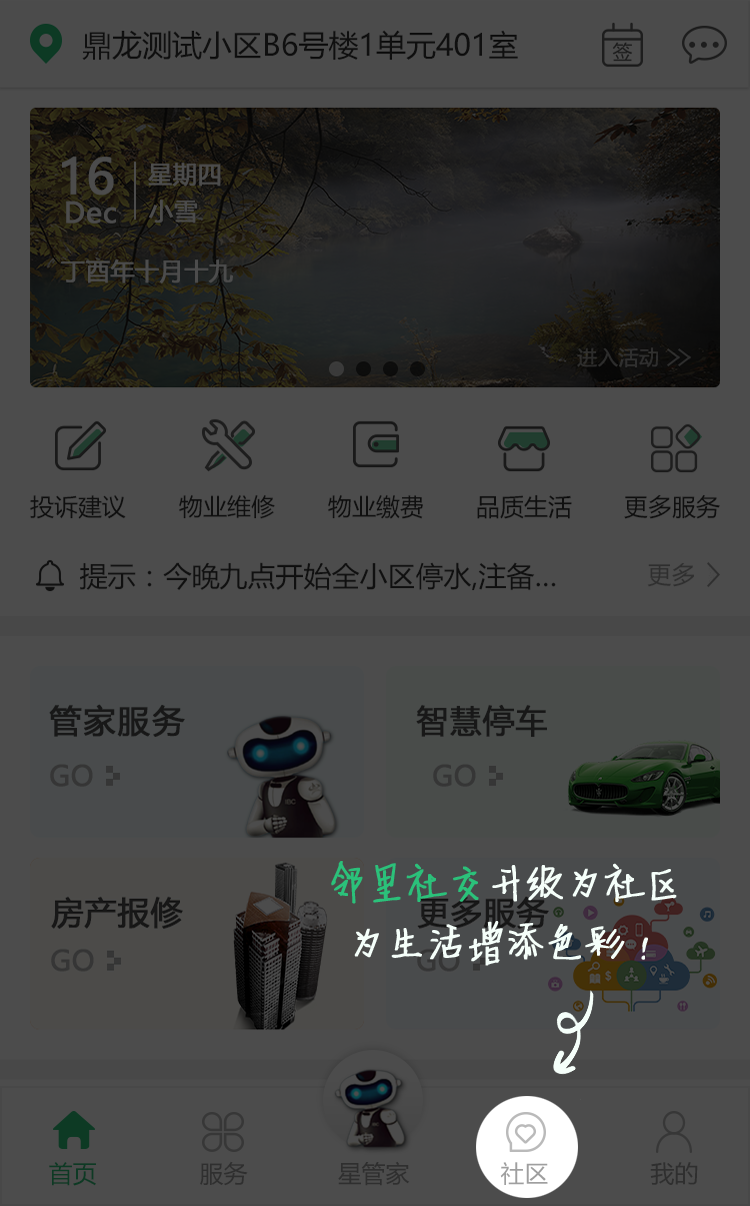Tap 进入活动 on the banner

[633, 357]
